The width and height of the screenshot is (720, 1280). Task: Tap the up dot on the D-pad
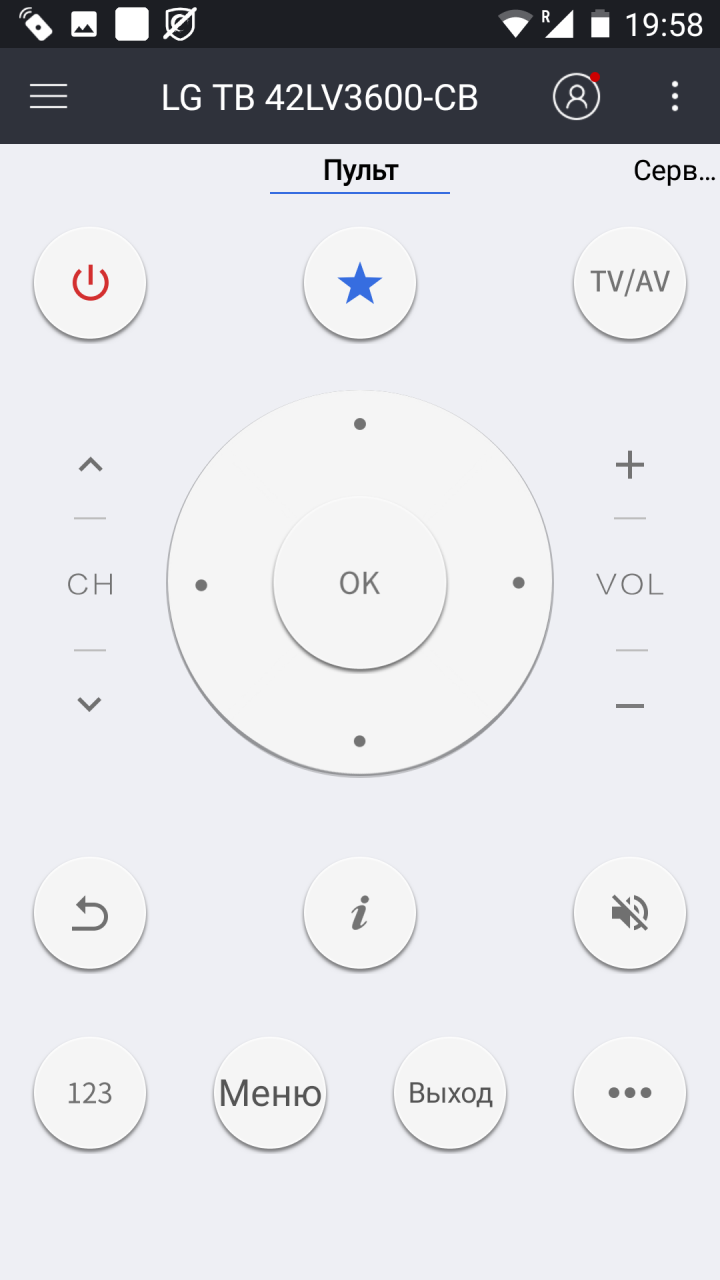point(360,424)
